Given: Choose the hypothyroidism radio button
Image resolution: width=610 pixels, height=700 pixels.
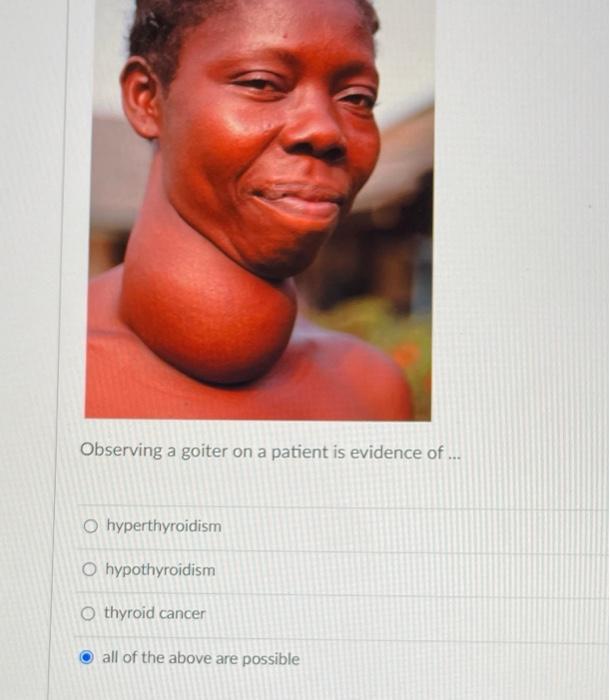Looking at the screenshot, I should (x=91, y=570).
